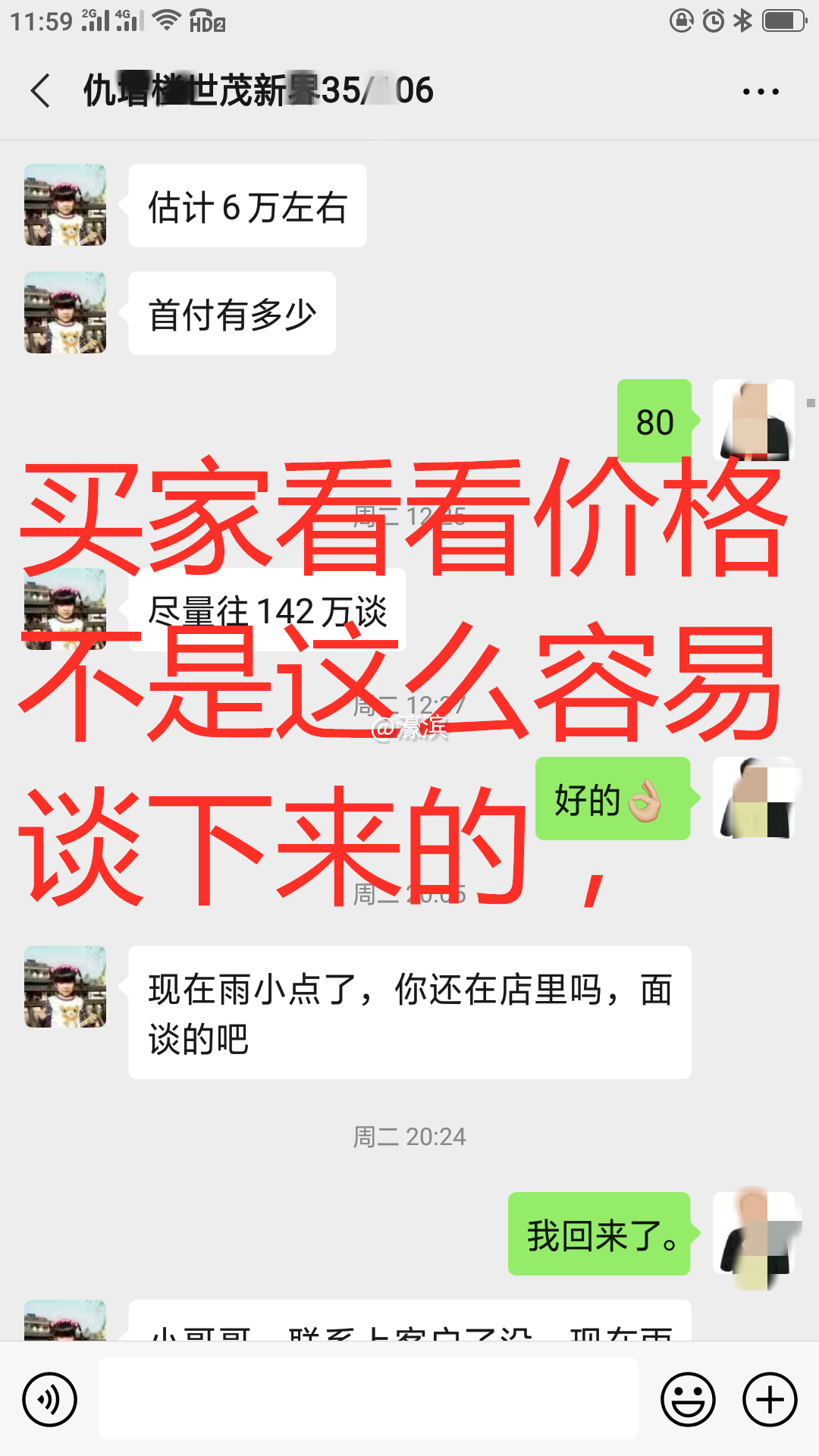The width and height of the screenshot is (819, 1456).
Task: Open the plus attachment menu
Action: 770,1399
